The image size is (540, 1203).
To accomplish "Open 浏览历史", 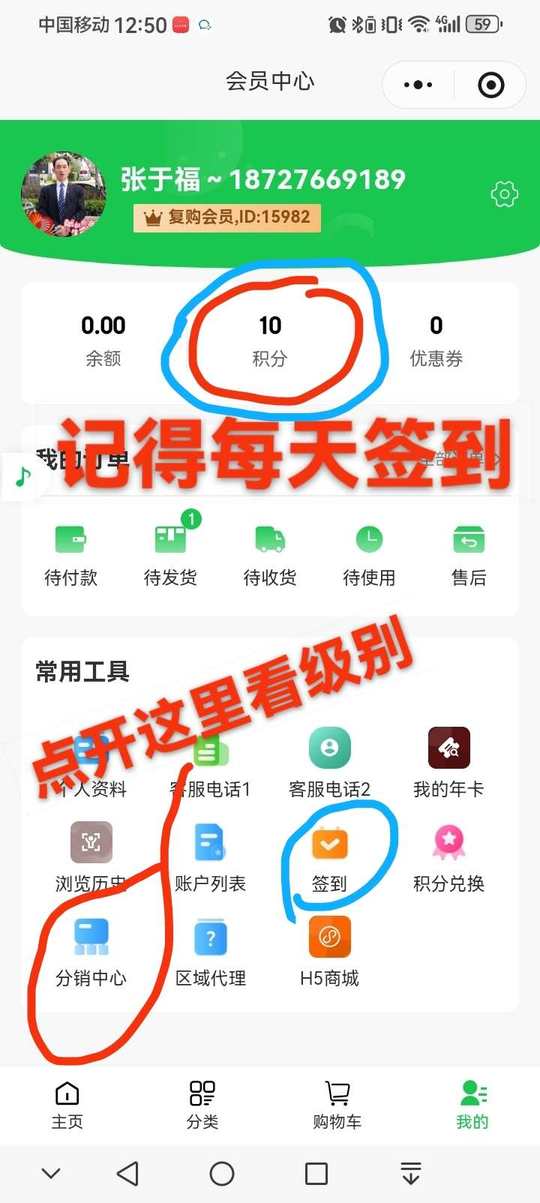I will tap(91, 858).
